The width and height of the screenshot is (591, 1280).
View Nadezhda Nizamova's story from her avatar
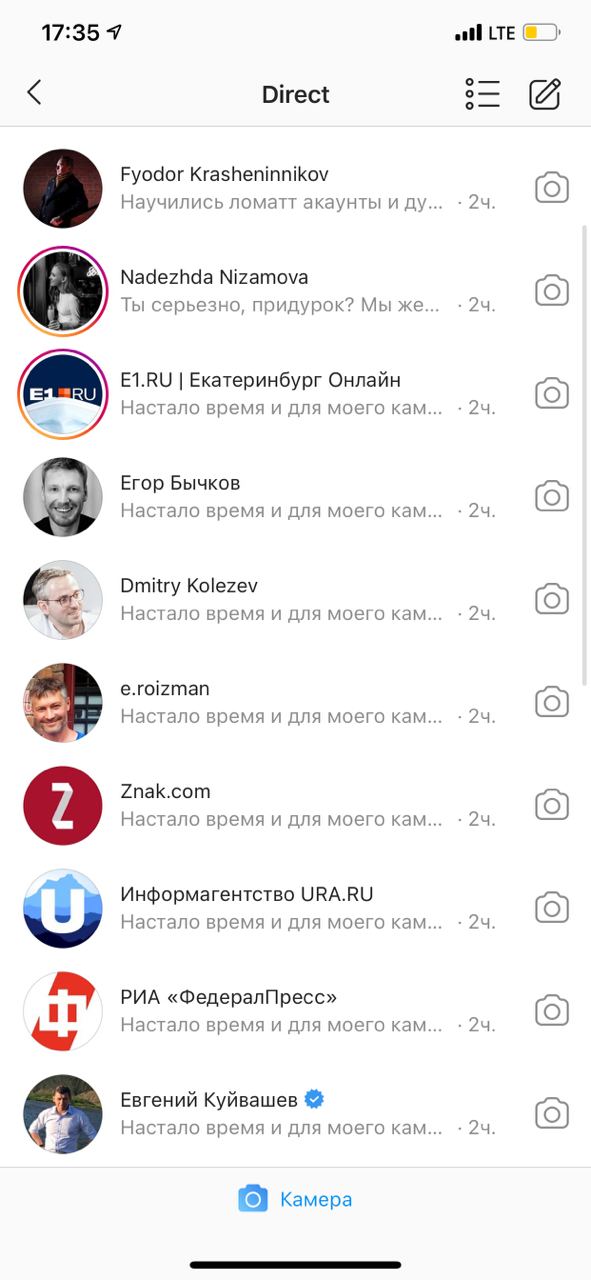63,291
